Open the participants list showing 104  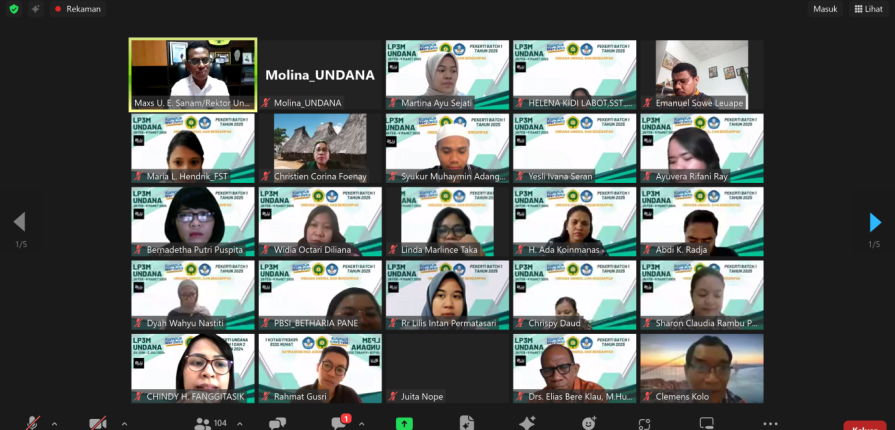coord(211,423)
